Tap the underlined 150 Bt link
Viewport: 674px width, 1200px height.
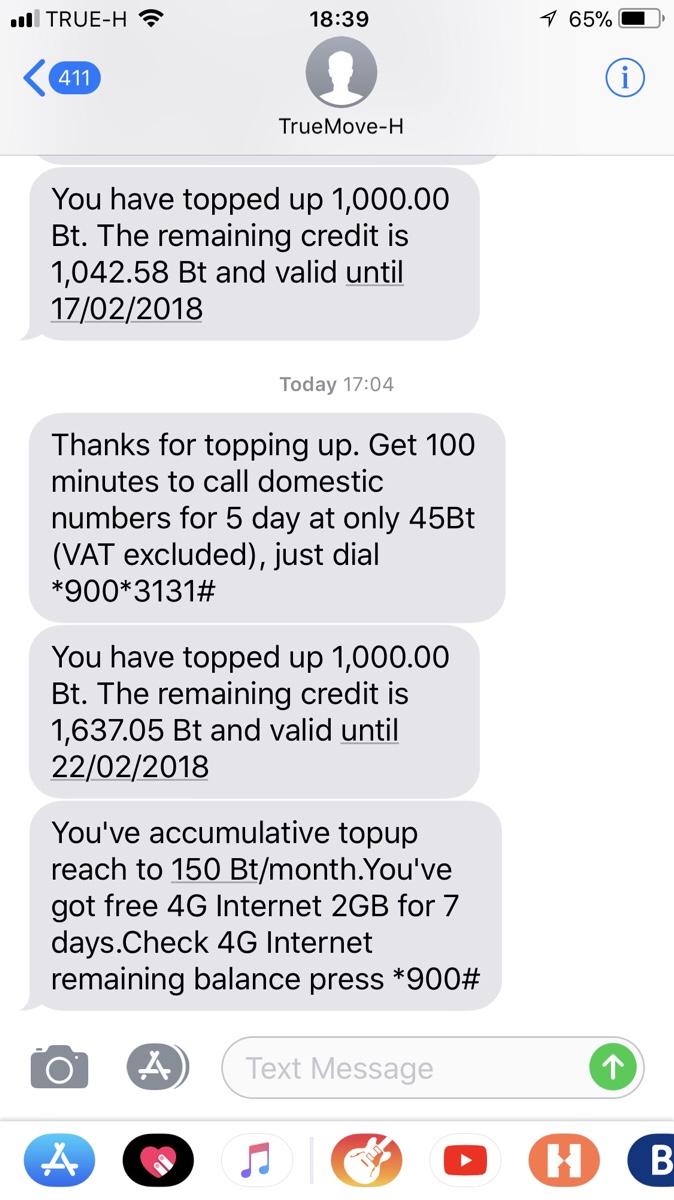point(215,870)
